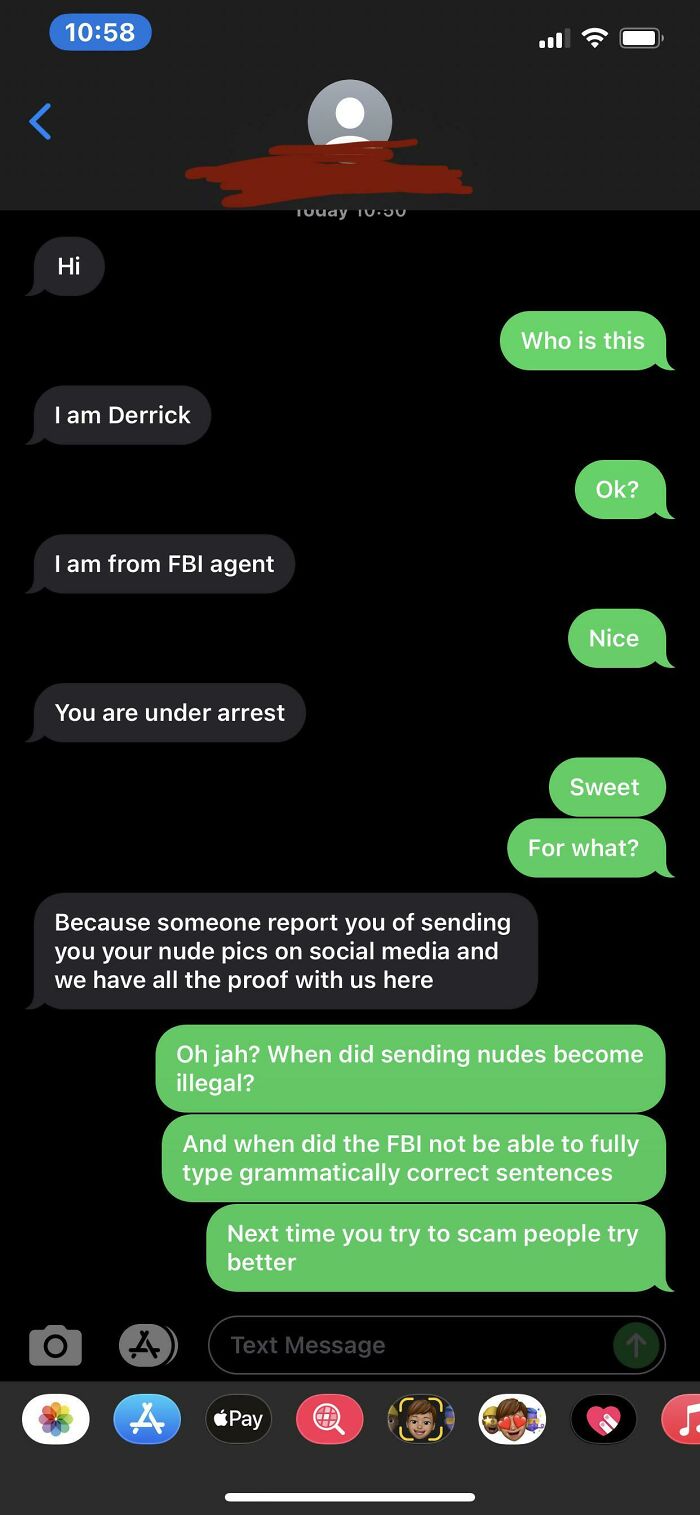This screenshot has width=700, height=1515.
Task: Open the contact avatar for details
Action: click(349, 118)
